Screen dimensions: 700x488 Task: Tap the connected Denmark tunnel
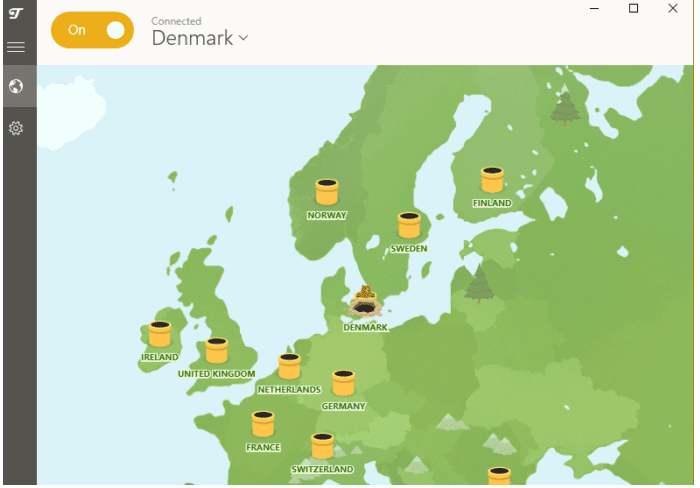366,302
